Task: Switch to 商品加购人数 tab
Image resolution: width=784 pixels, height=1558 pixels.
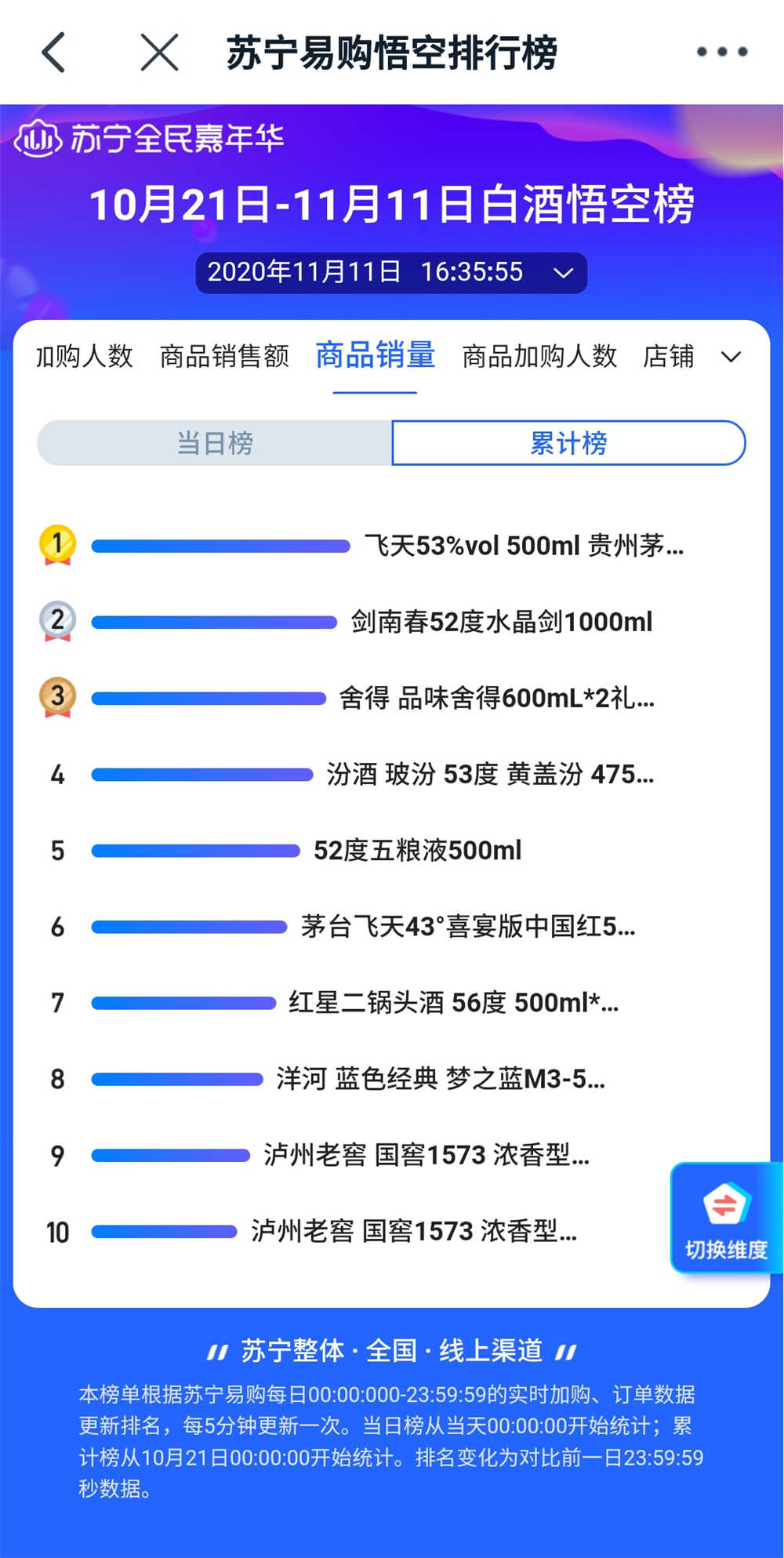Action: (x=539, y=357)
